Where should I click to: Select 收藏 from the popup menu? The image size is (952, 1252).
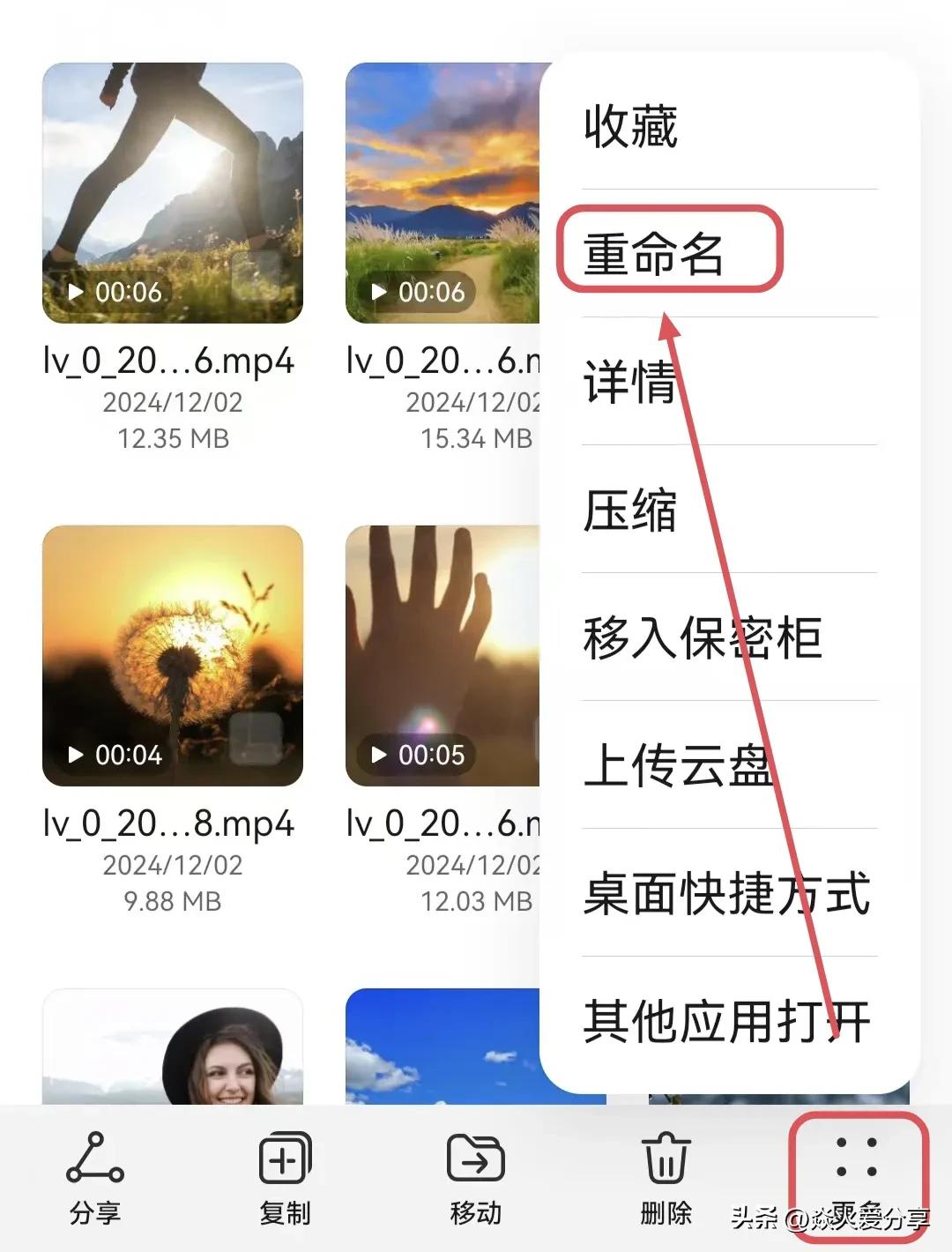(631, 126)
